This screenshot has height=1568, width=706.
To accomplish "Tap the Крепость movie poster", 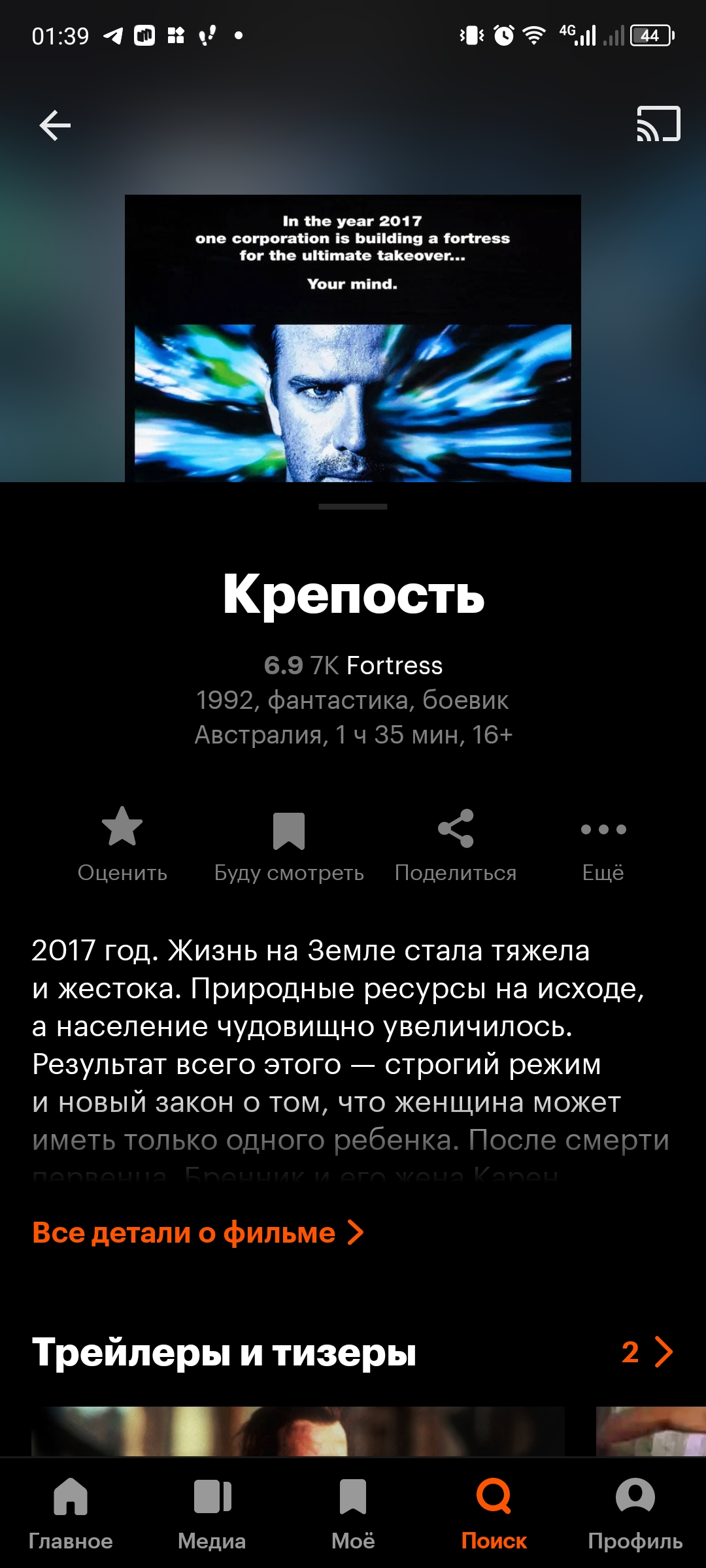I will pos(353,338).
